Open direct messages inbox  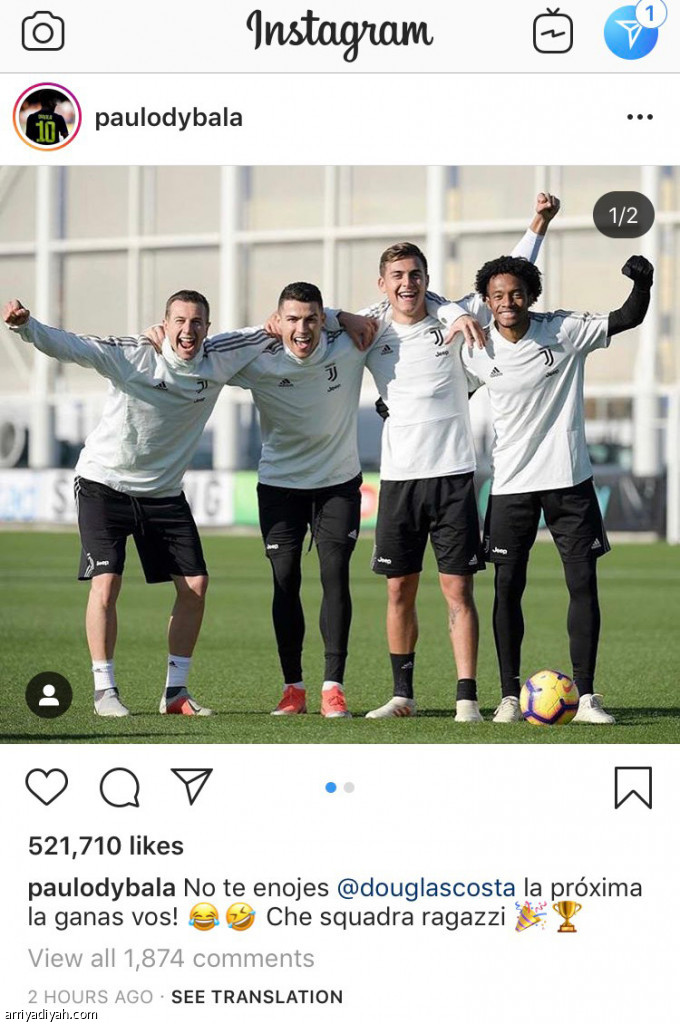point(631,31)
